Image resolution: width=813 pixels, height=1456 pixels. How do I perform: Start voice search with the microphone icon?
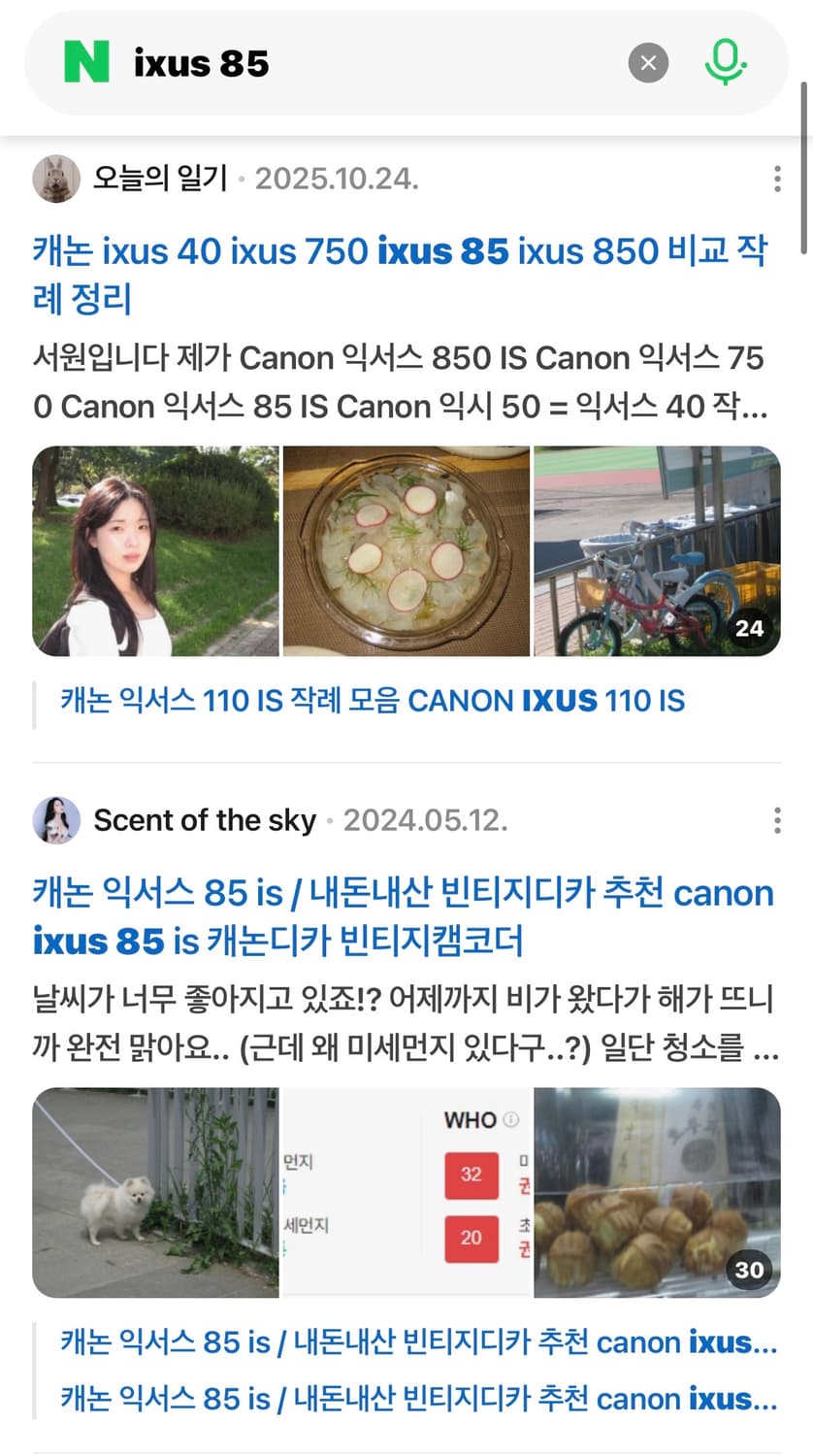tap(726, 62)
